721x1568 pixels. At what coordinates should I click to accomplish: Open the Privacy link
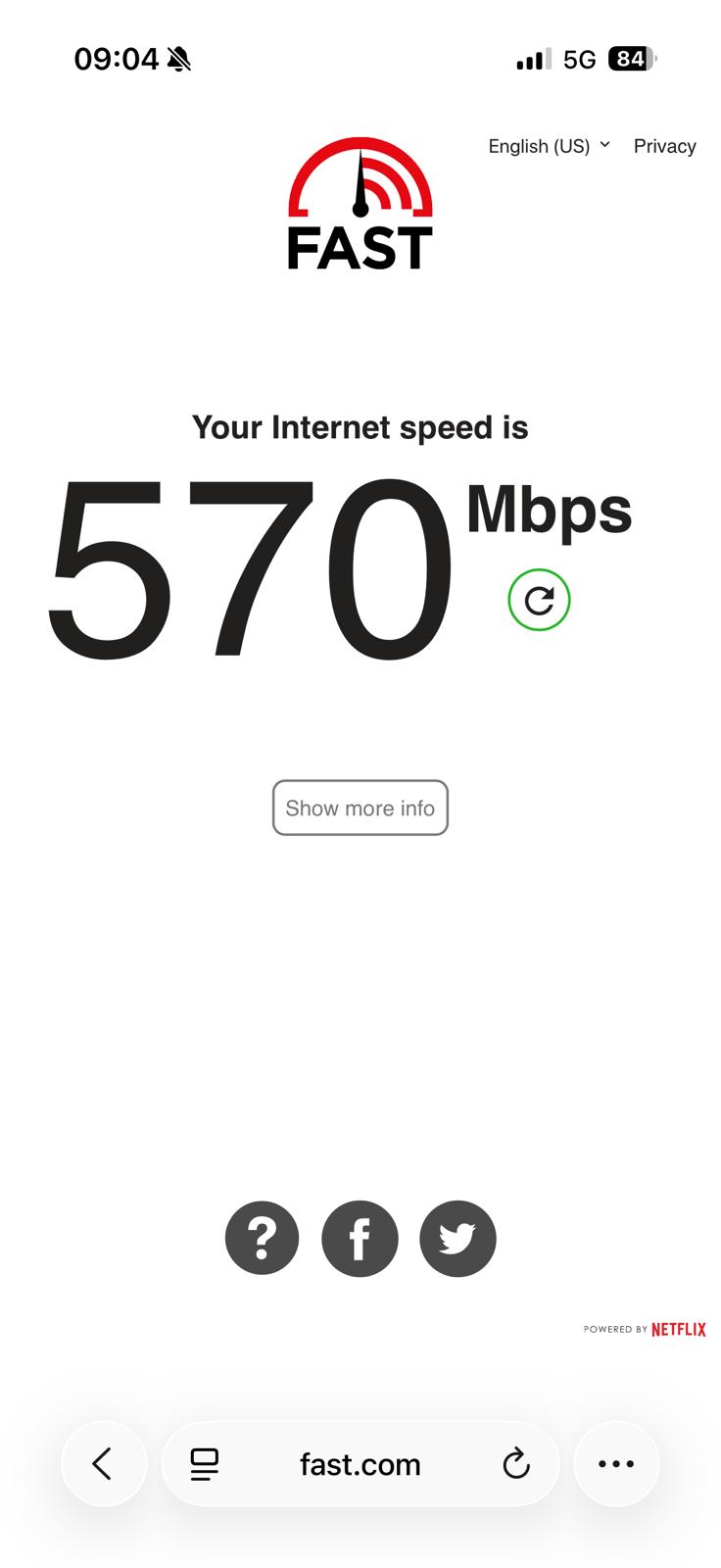tap(664, 146)
